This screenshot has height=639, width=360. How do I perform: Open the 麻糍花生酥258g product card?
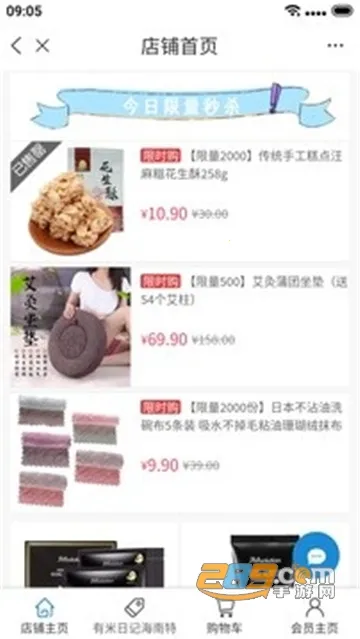point(180,201)
